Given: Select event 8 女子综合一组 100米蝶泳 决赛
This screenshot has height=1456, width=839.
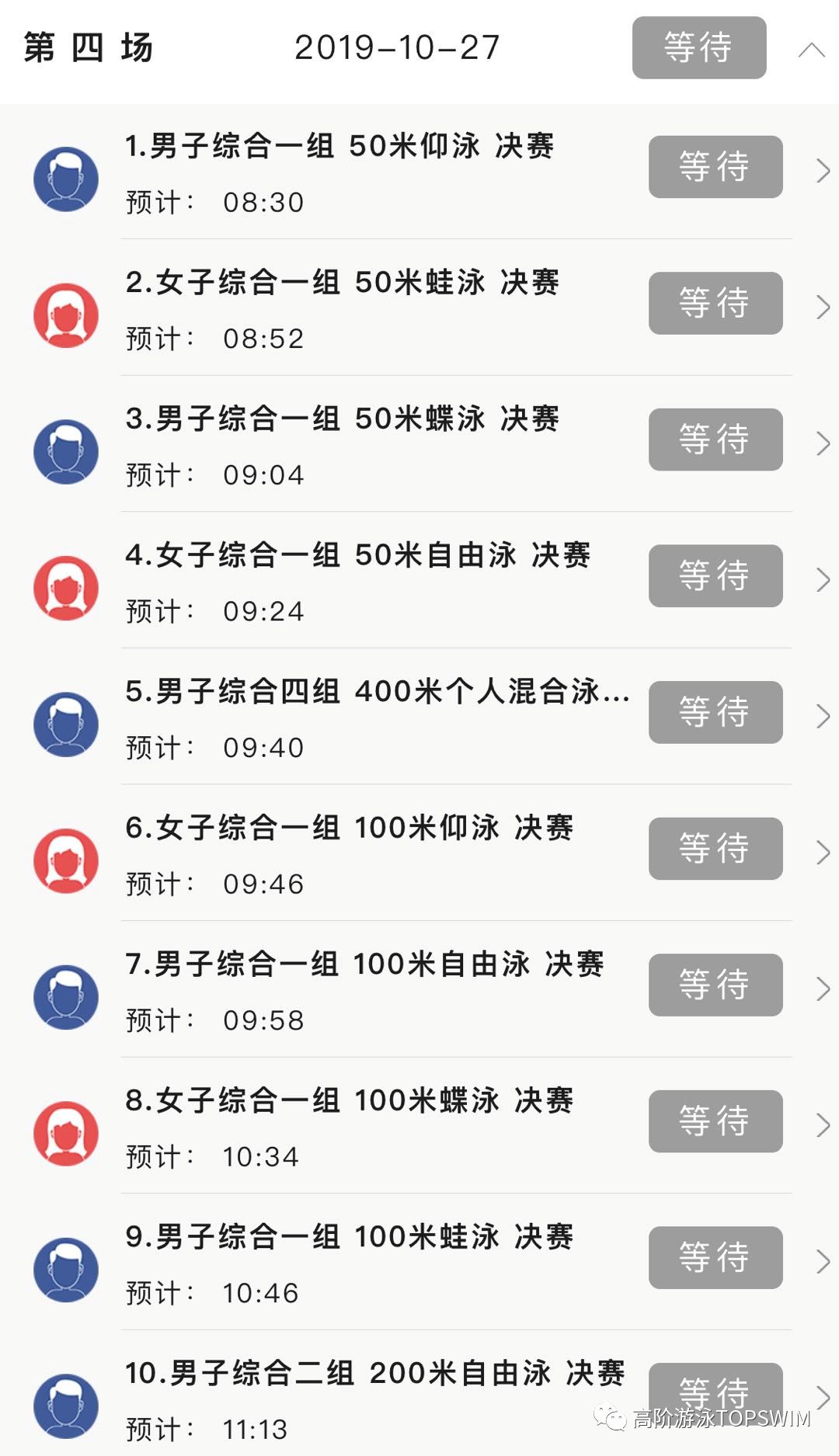Looking at the screenshot, I should pyautogui.click(x=349, y=1100).
